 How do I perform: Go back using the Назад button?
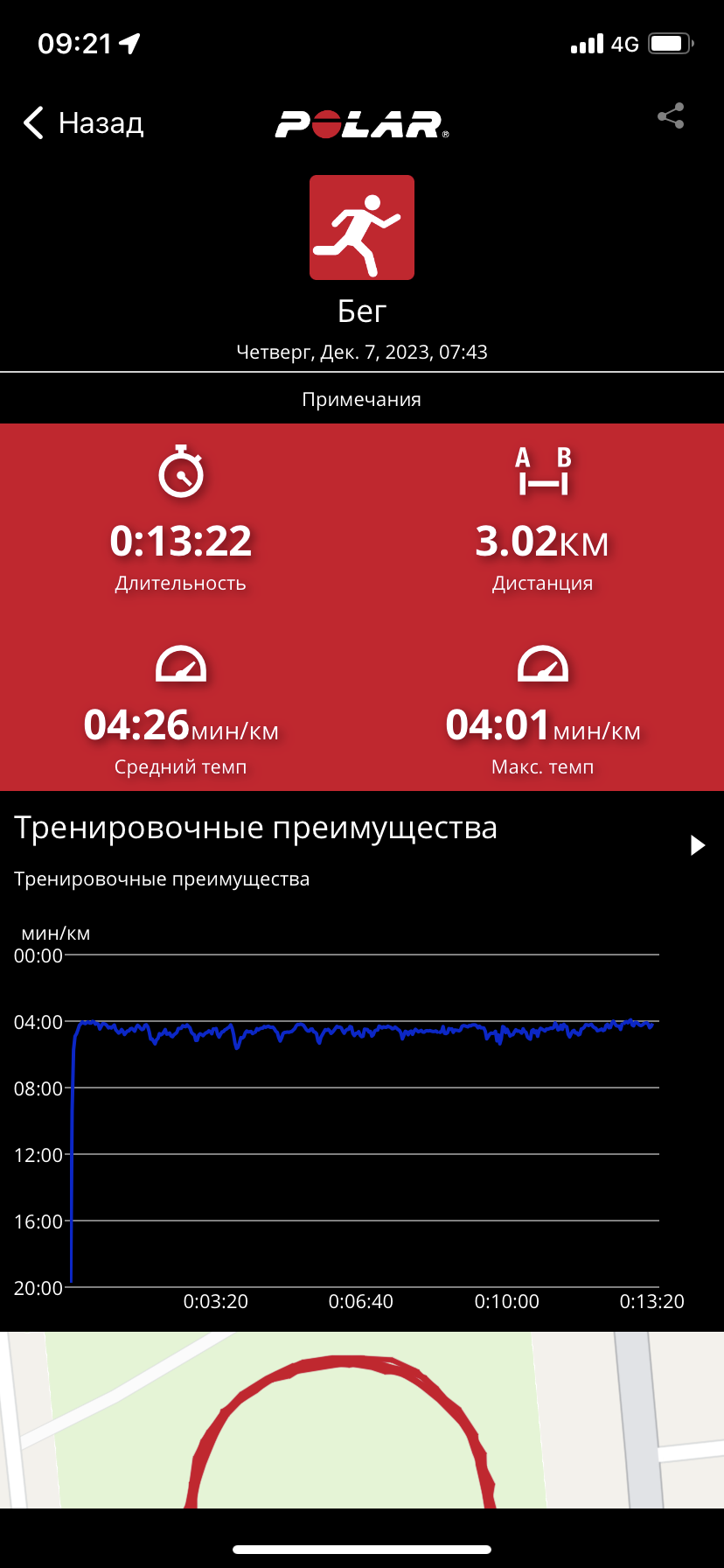(84, 123)
